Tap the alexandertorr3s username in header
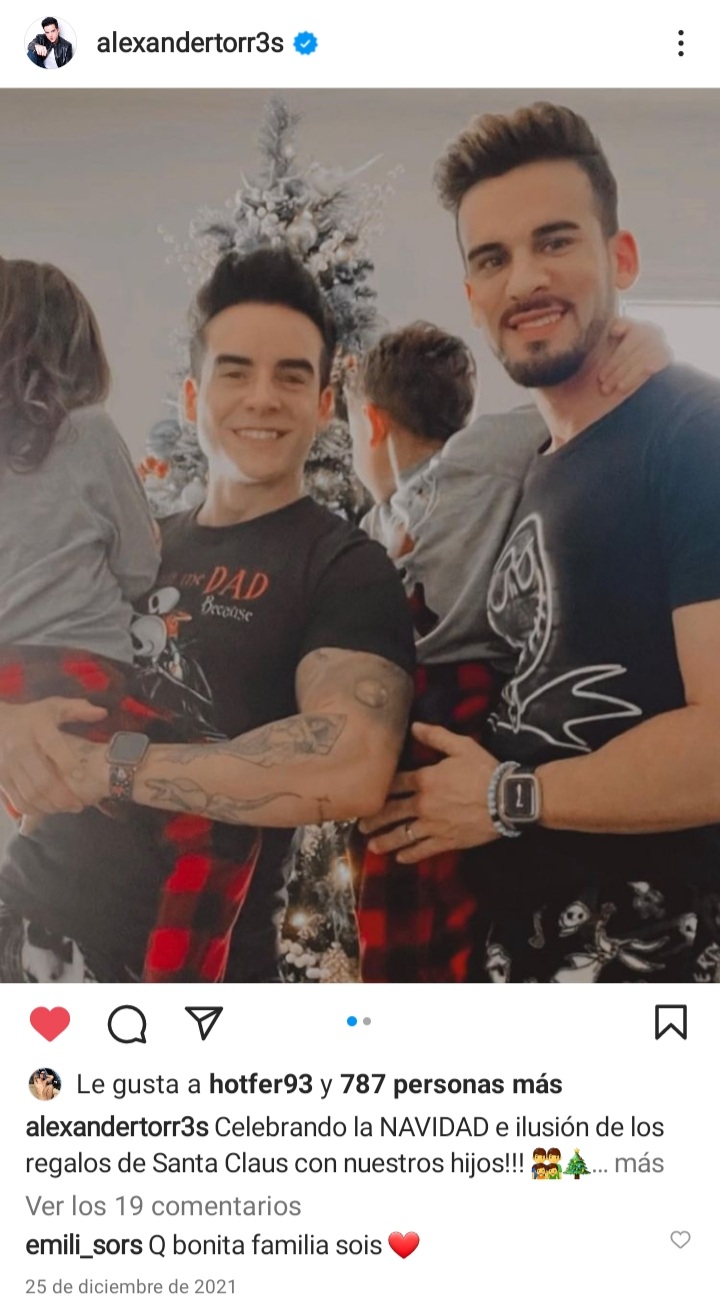 [x=190, y=43]
